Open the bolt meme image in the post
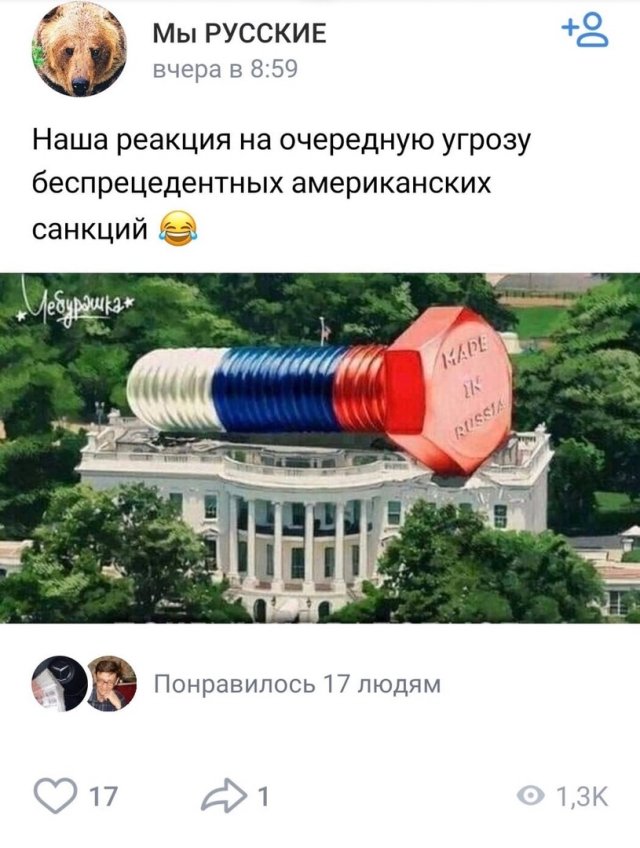 pyautogui.click(x=320, y=447)
